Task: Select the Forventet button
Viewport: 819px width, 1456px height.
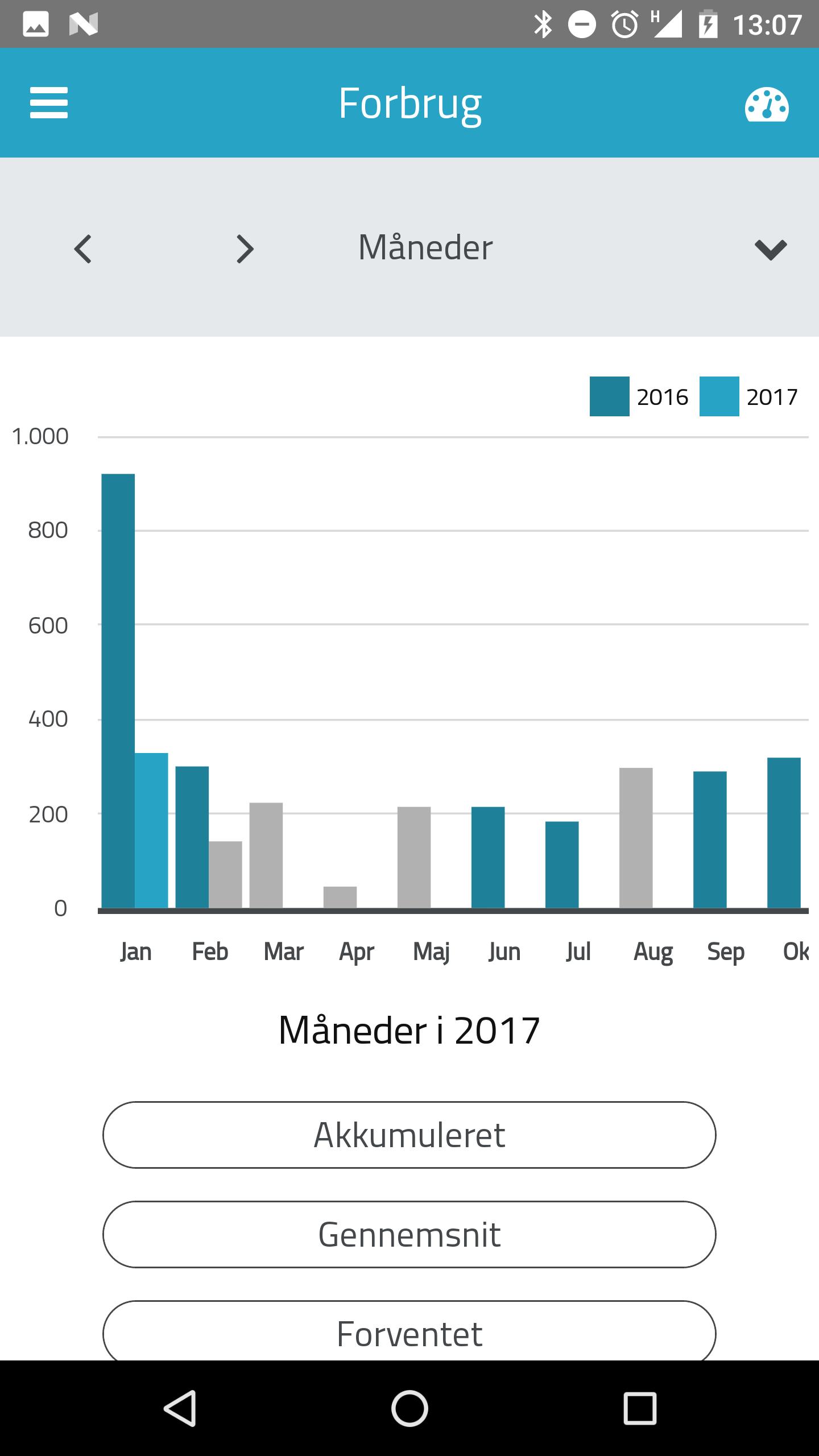Action: coord(409,1333)
